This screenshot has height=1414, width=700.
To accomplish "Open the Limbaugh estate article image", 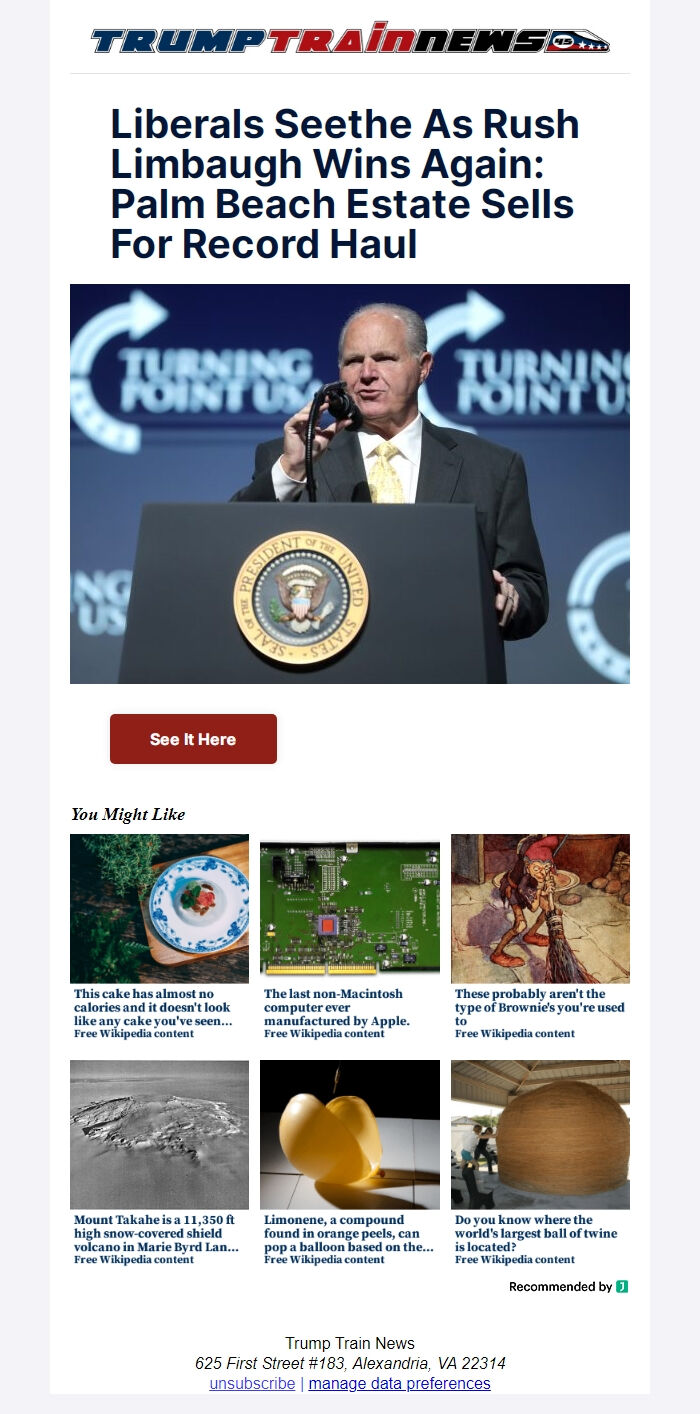I will pos(349,483).
